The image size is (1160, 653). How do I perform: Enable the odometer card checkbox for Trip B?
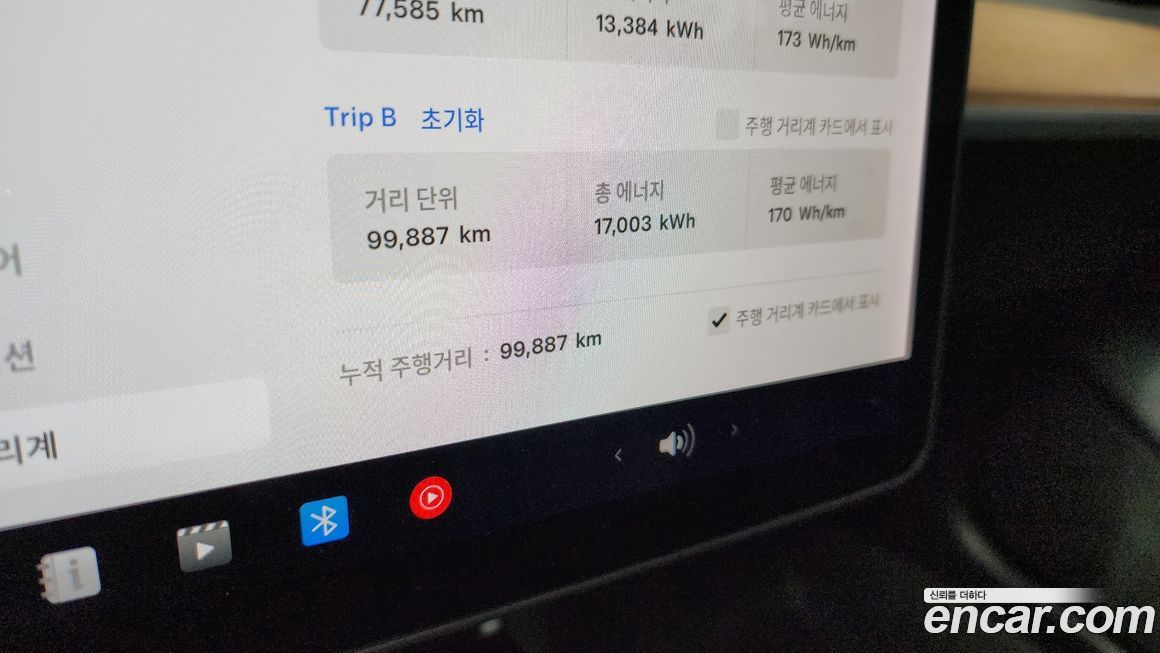tap(728, 125)
